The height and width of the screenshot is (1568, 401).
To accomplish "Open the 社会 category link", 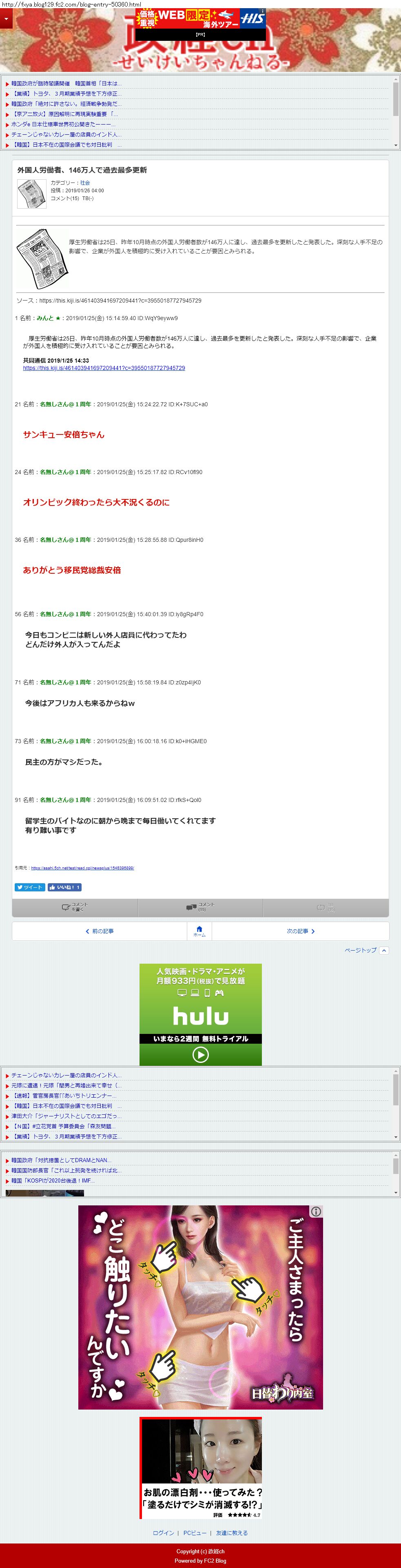I will point(85,183).
